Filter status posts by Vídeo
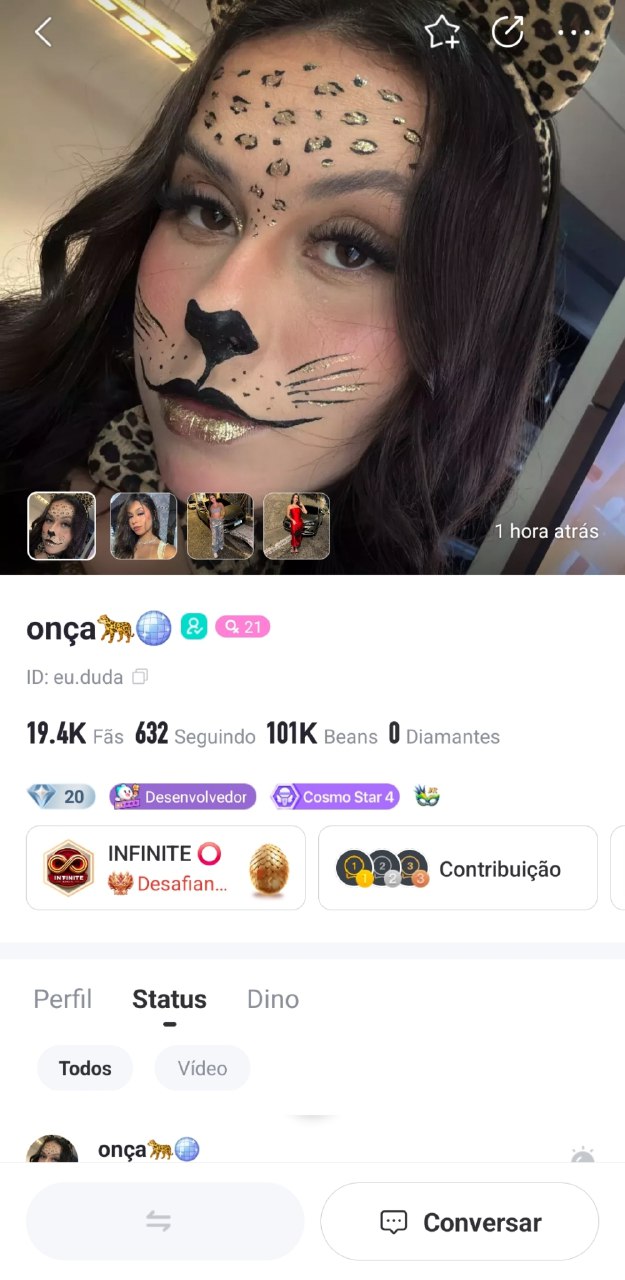The width and height of the screenshot is (625, 1280). tap(202, 1068)
